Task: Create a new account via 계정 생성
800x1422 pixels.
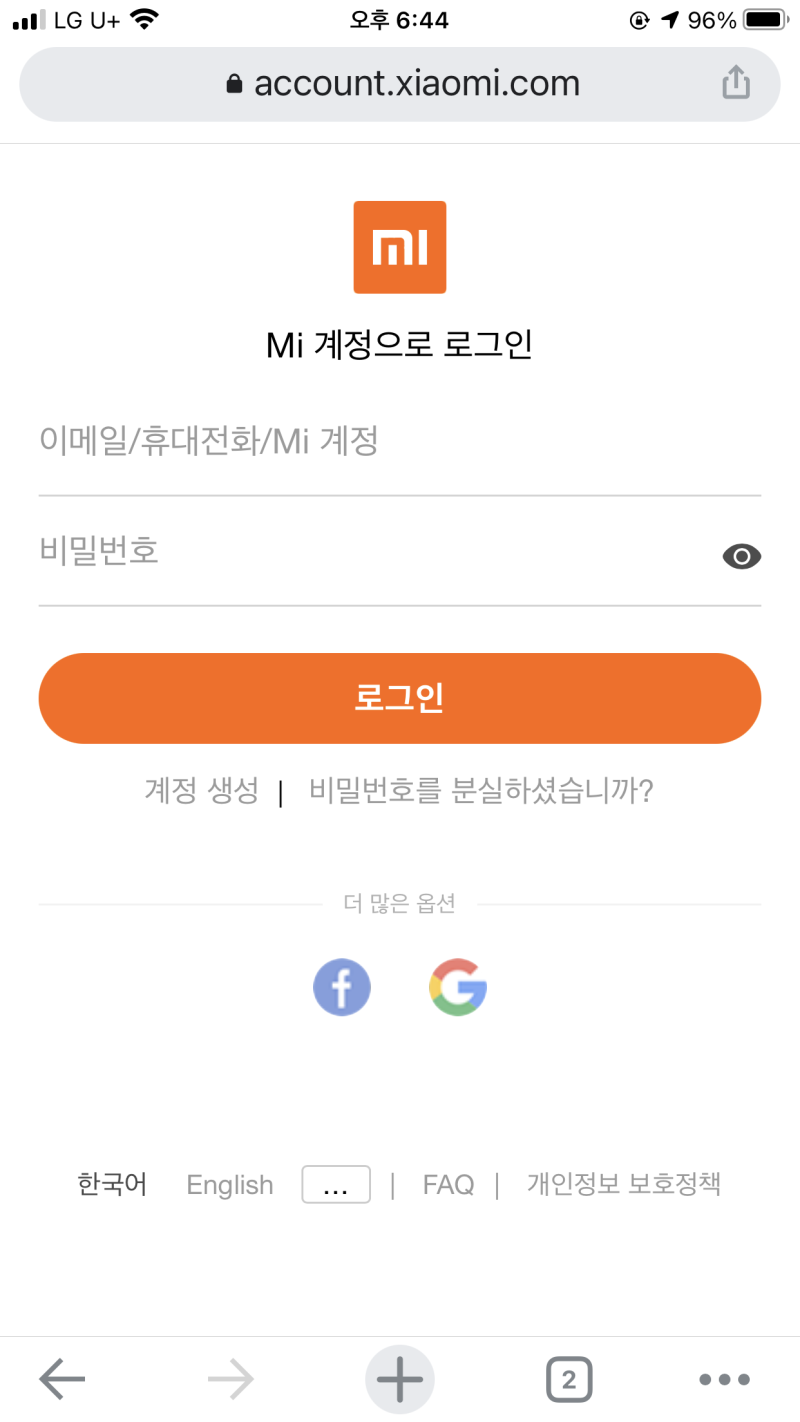Action: click(201, 790)
